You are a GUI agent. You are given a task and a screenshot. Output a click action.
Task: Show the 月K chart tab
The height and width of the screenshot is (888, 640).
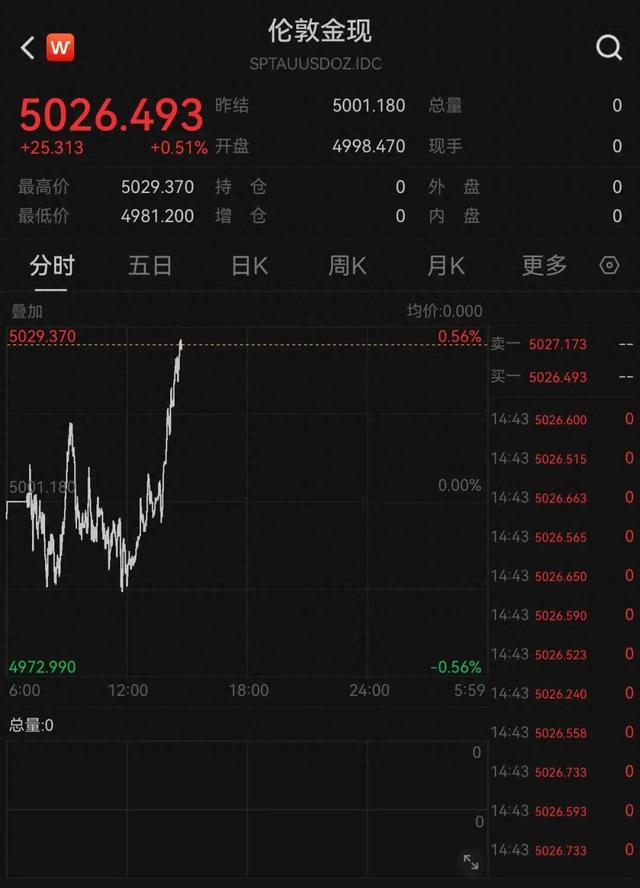(446, 266)
